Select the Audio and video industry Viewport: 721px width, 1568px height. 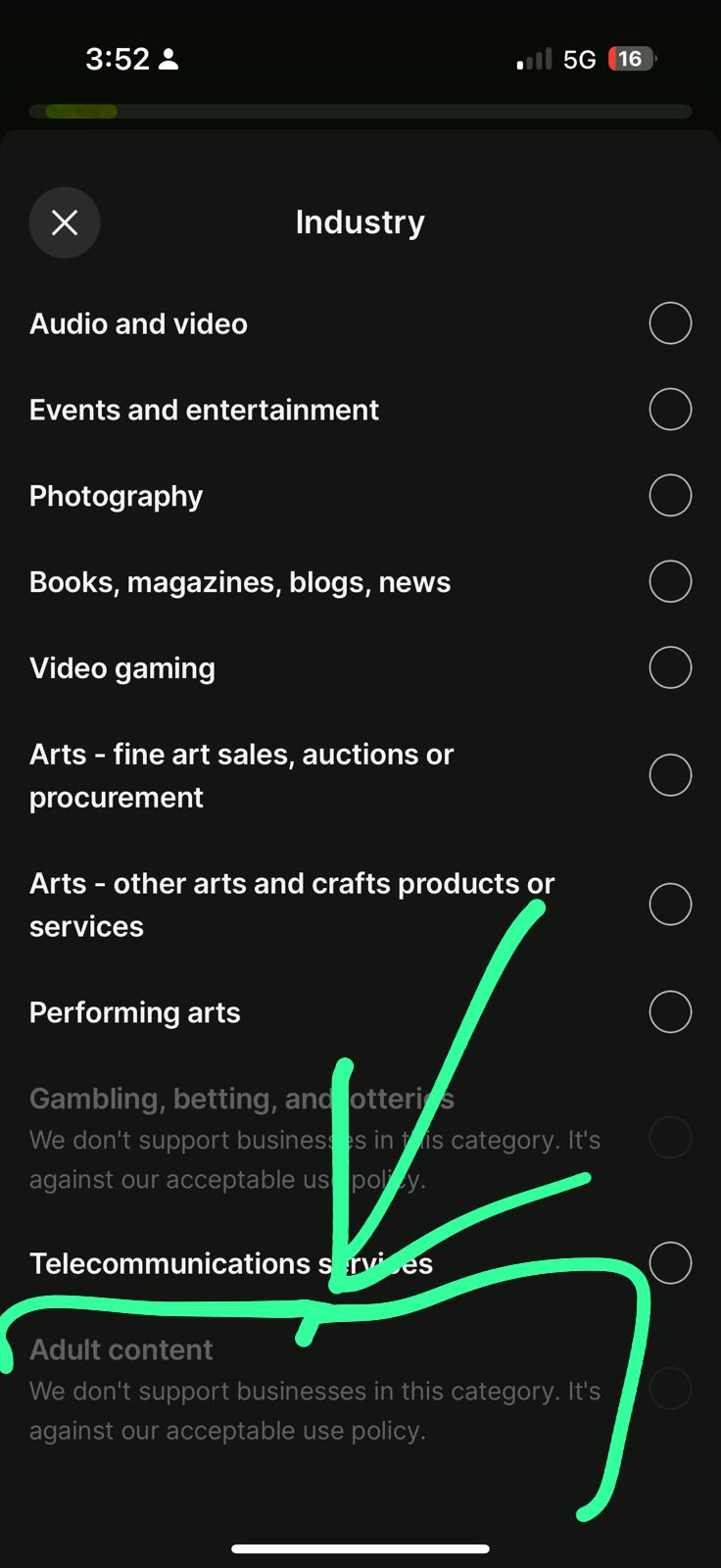pyautogui.click(x=360, y=323)
